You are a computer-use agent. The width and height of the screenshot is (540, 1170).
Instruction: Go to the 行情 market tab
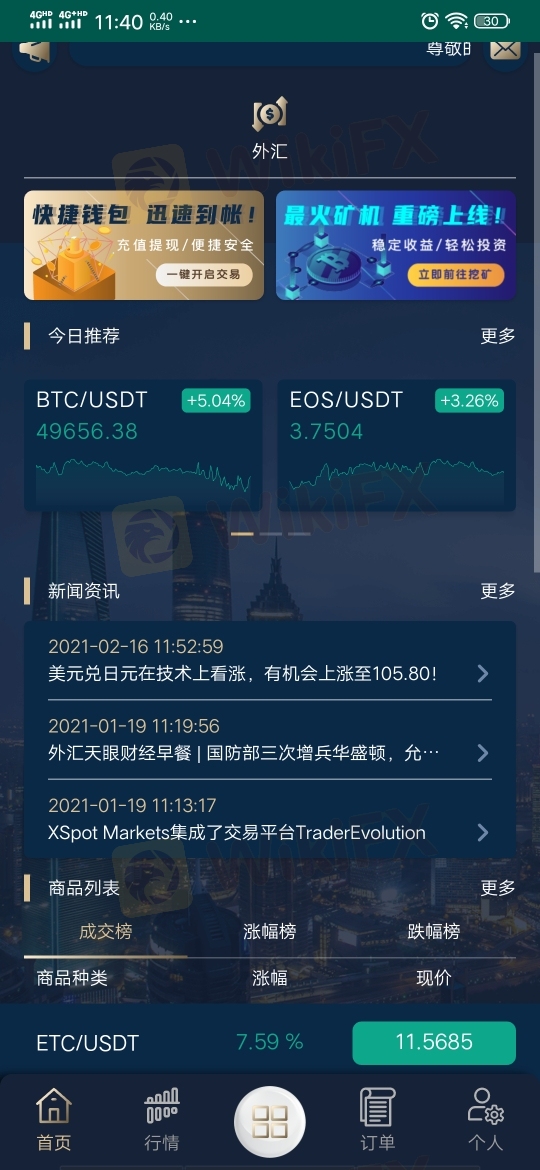click(162, 1119)
